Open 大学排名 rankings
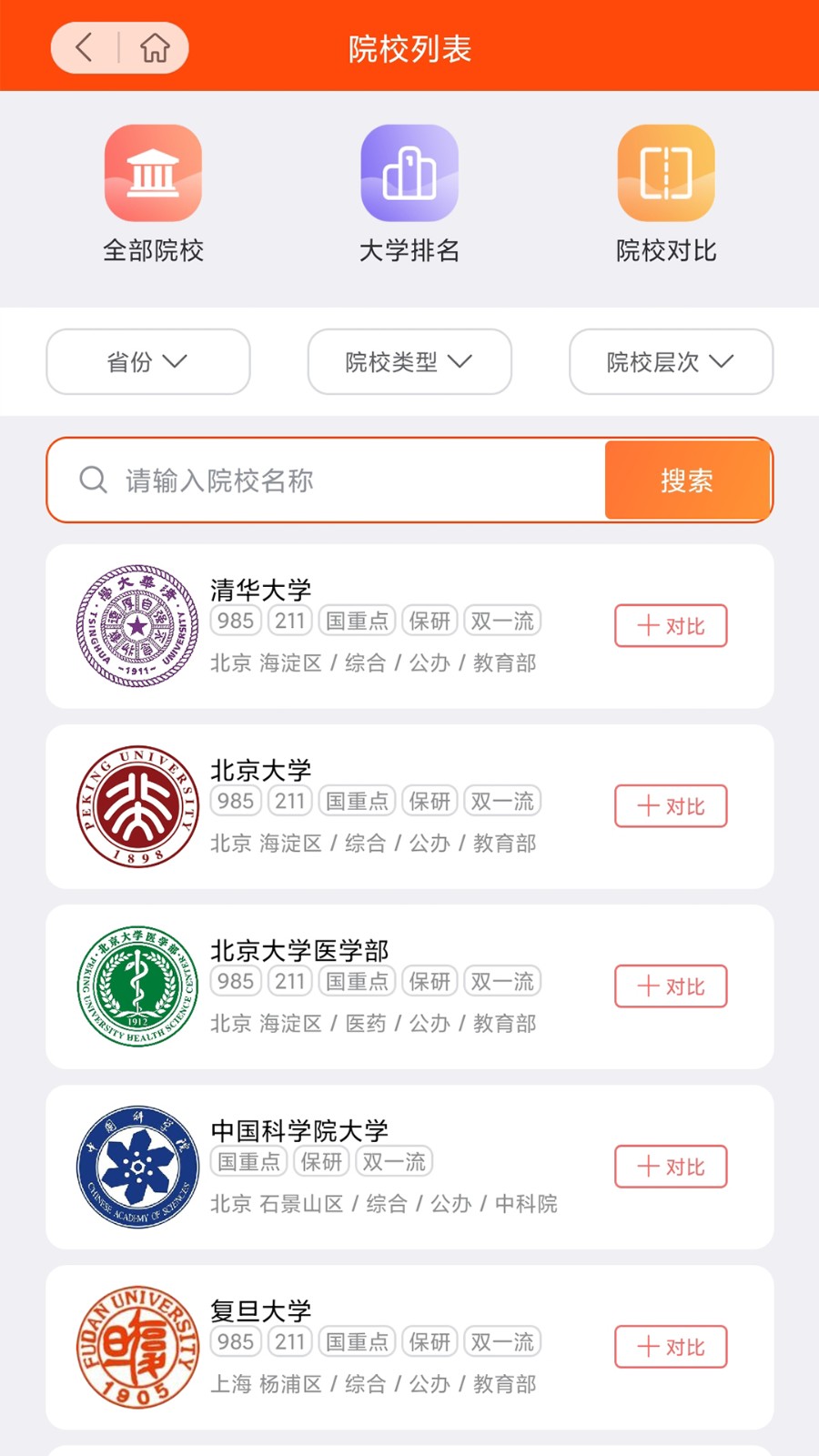819x1456 pixels. [409, 195]
